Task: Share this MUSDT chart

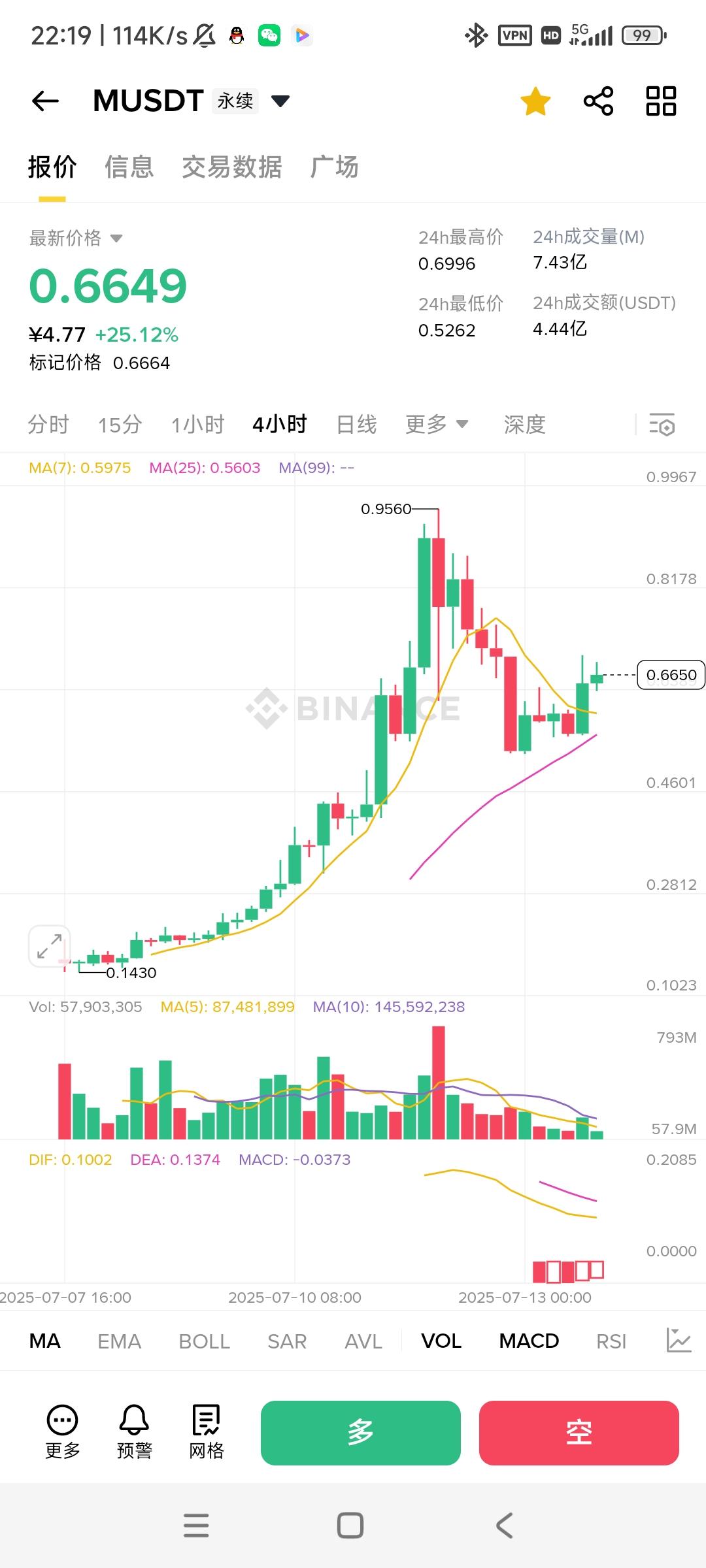Action: (x=598, y=101)
